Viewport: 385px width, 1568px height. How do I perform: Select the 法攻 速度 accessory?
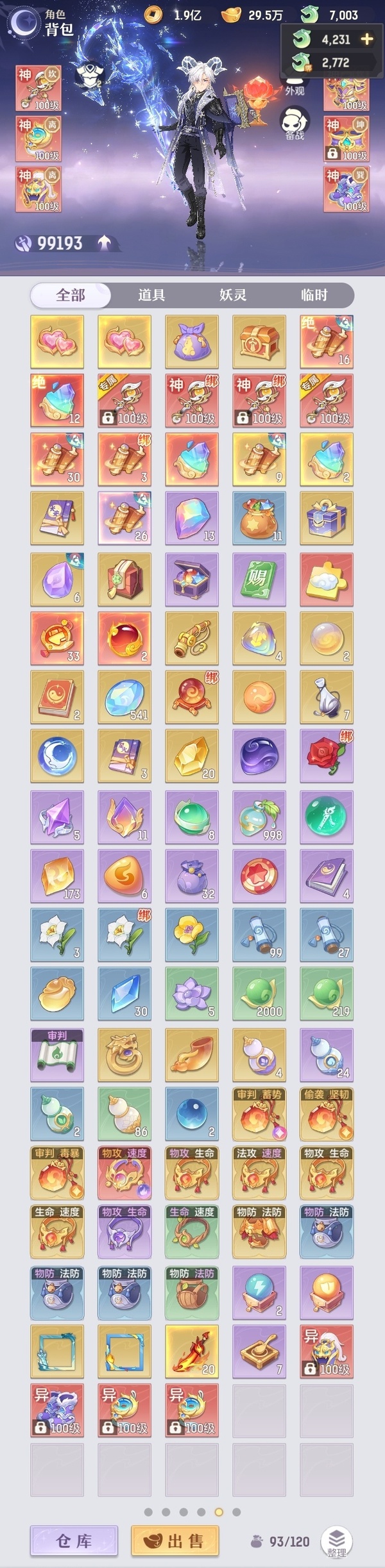coord(259,1172)
